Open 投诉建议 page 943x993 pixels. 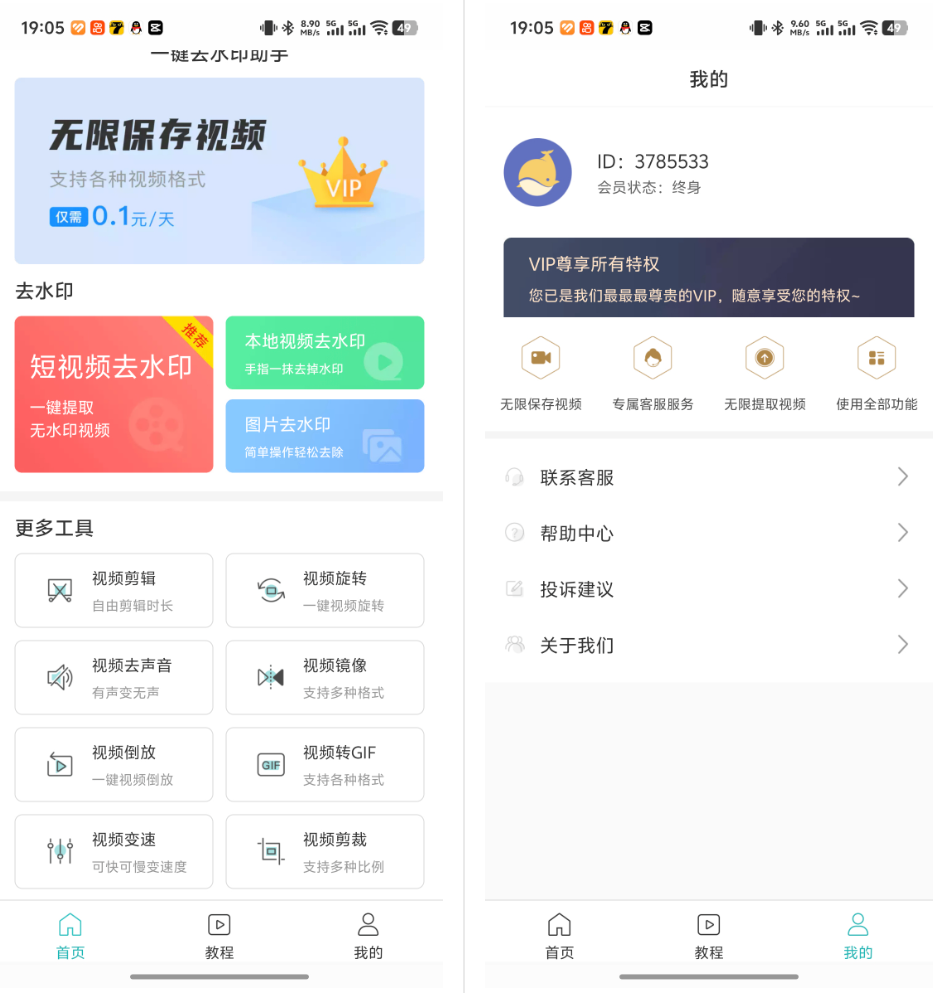click(x=708, y=589)
